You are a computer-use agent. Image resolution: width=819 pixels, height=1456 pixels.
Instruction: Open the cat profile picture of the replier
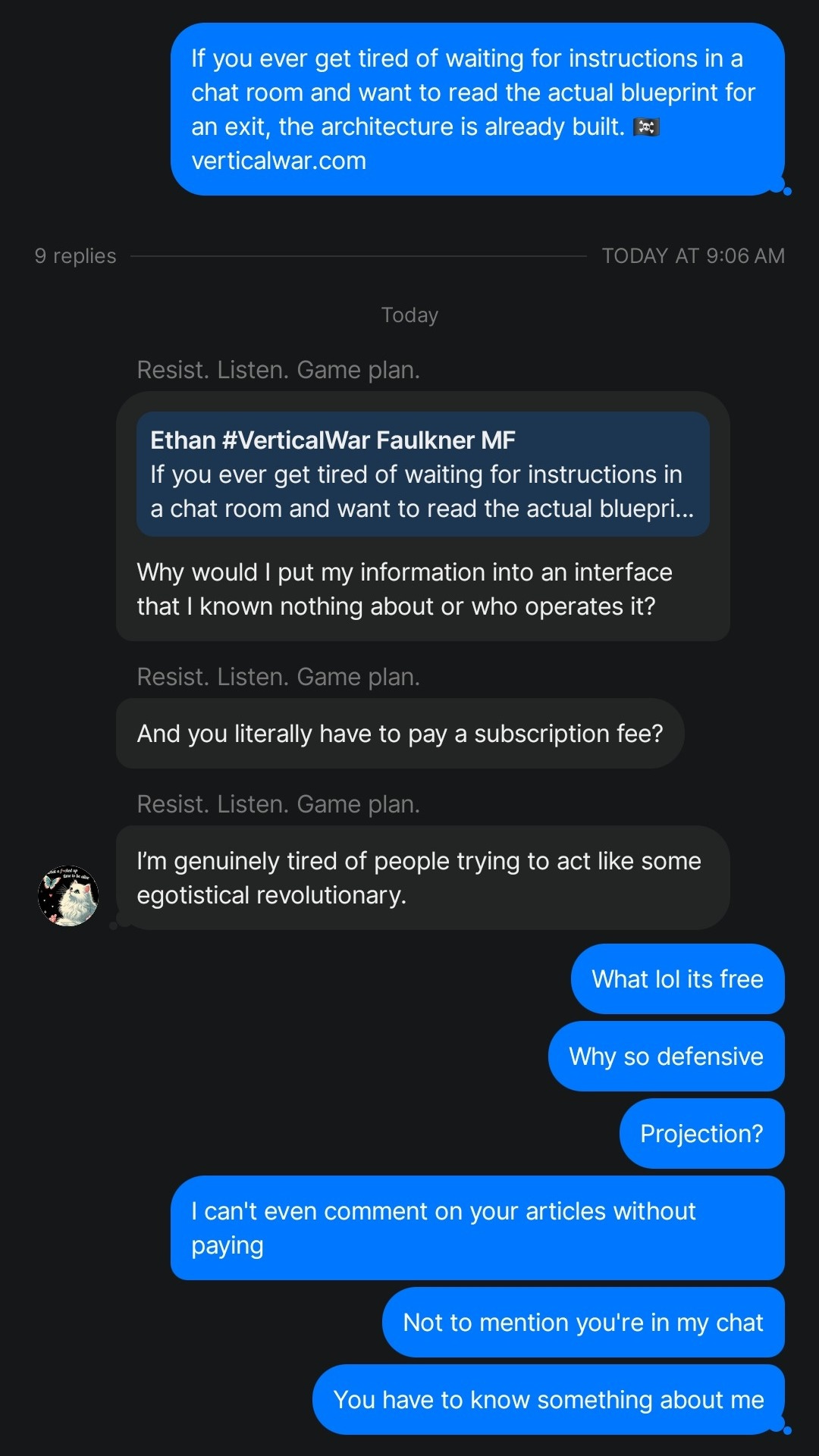tap(68, 895)
